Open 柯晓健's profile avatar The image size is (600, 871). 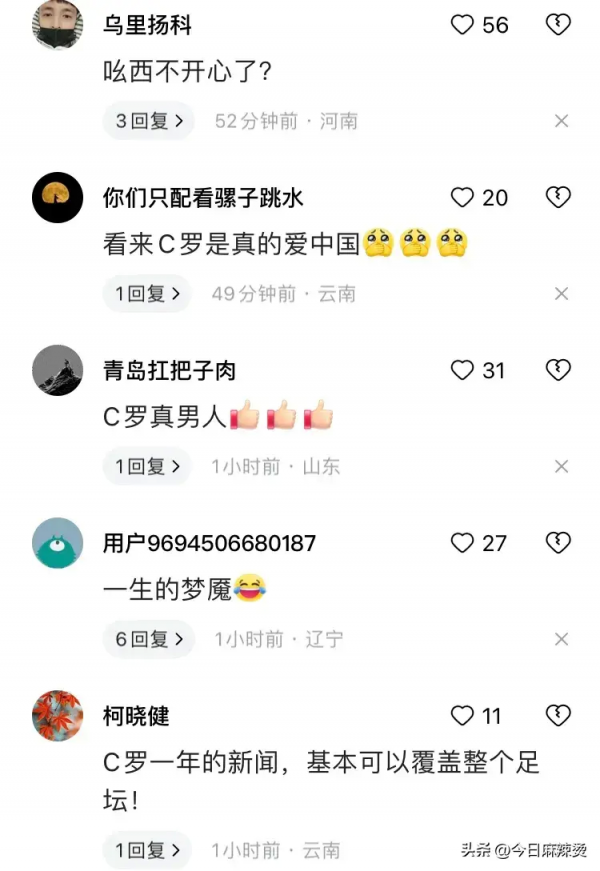[x=57, y=715]
